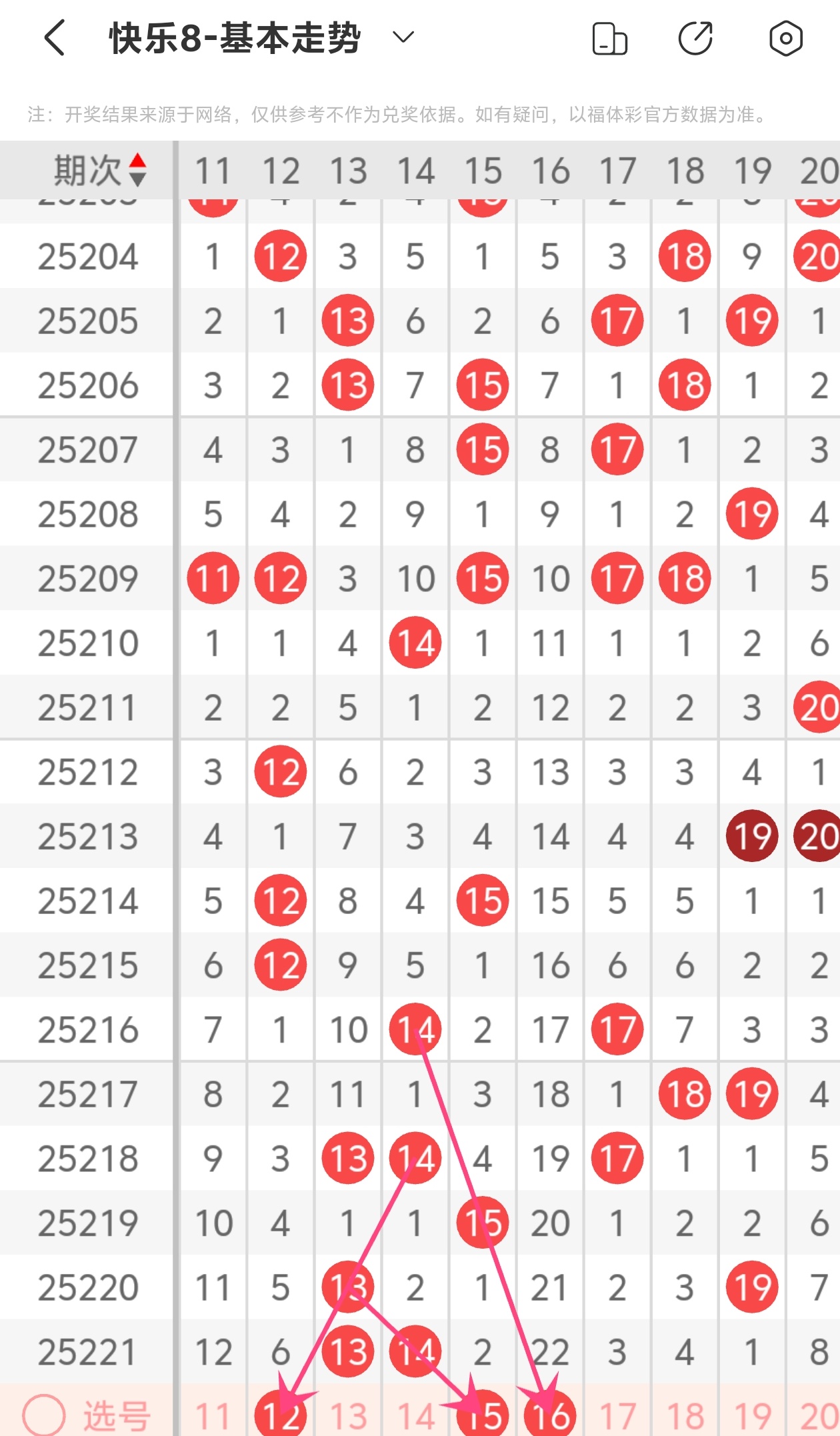840x1436 pixels.
Task: Toggle screen orientation icon in header
Action: 609,38
